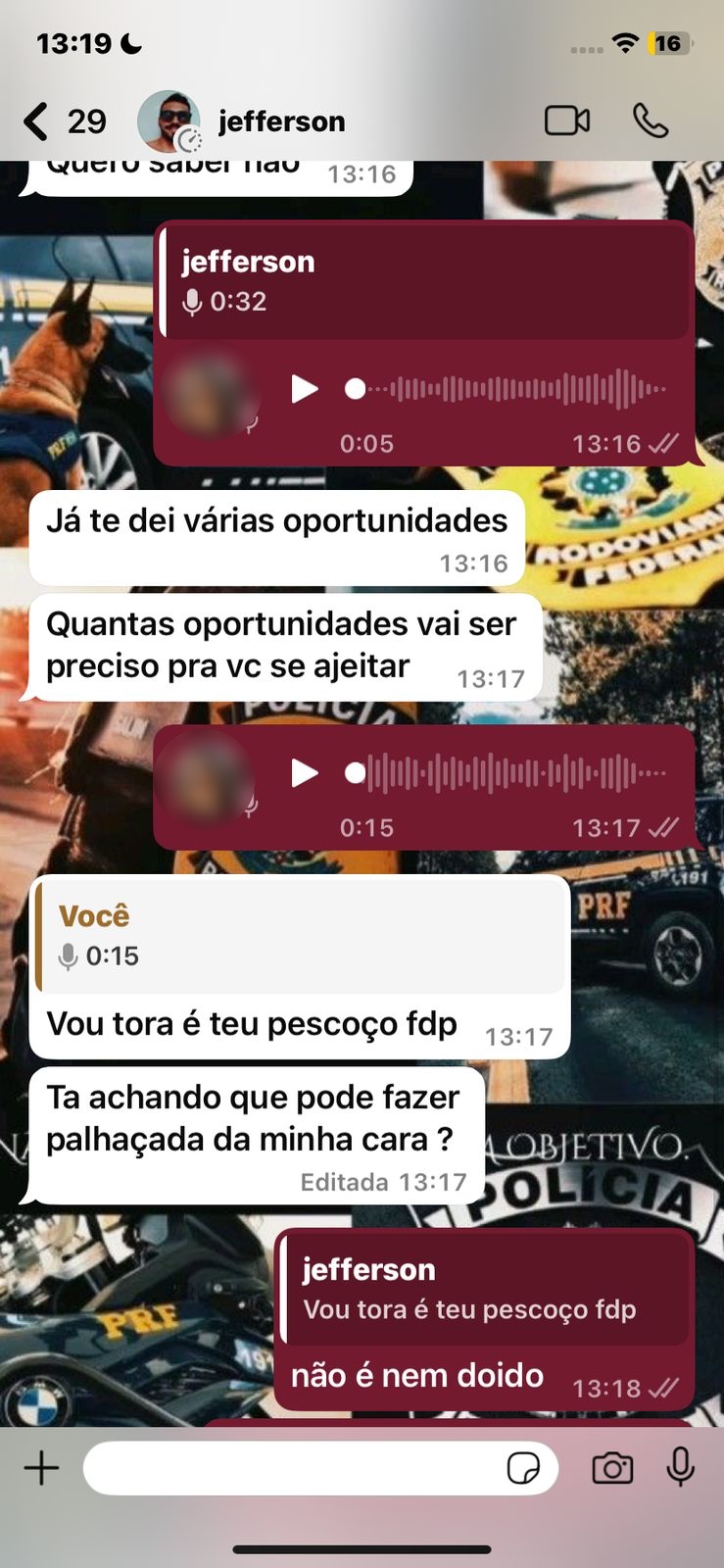The image size is (724, 1568).
Task: Open jefferson's contact info
Action: 282,122
